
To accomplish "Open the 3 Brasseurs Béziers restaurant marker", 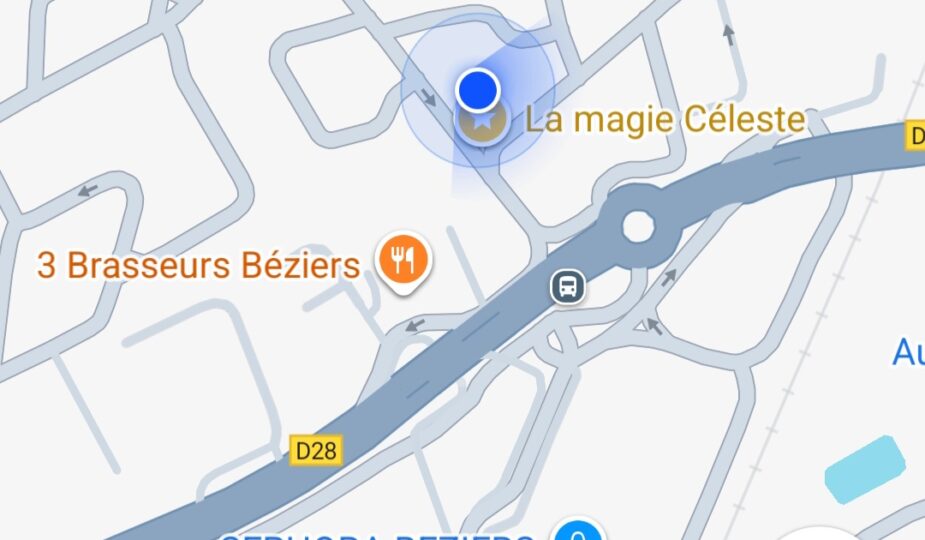I will [x=402, y=259].
